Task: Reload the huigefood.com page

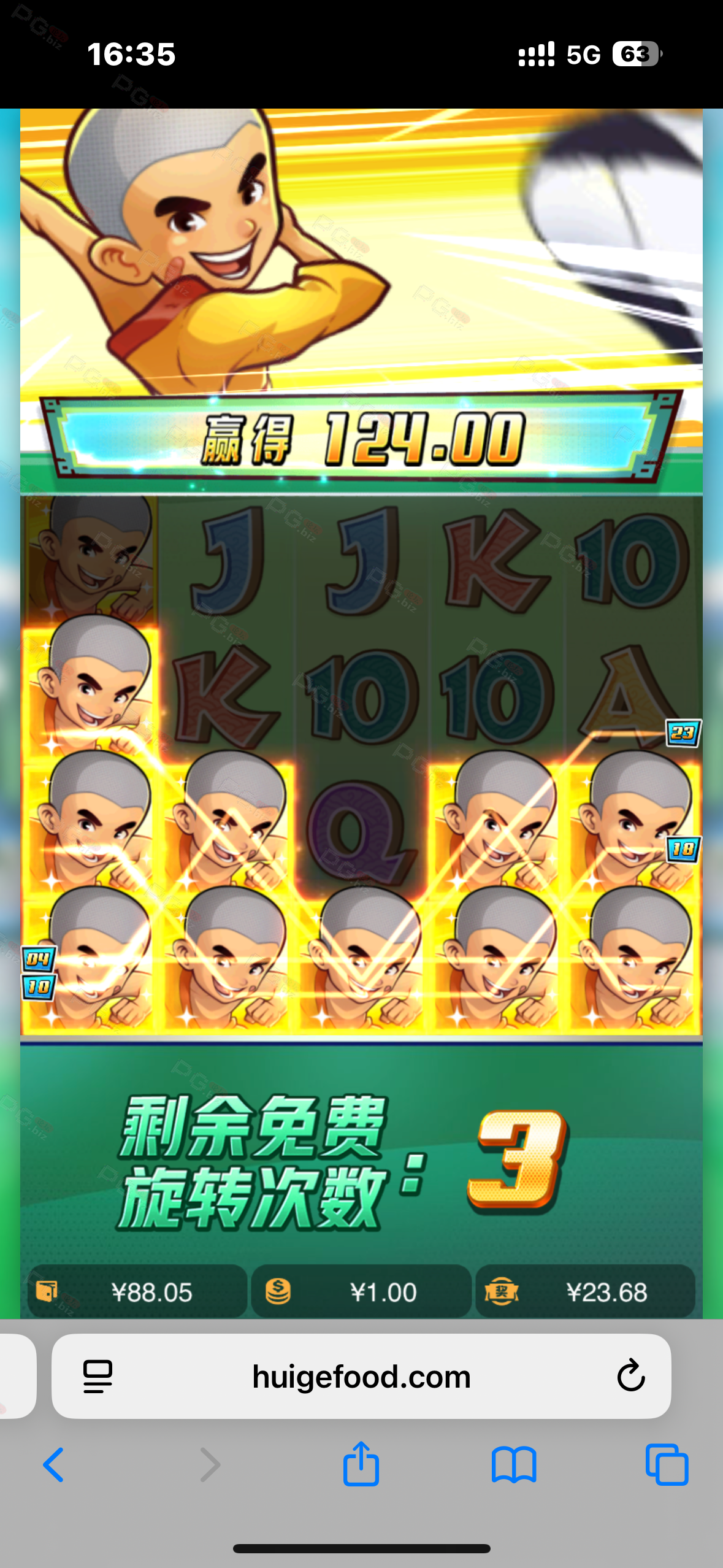Action: [630, 1376]
